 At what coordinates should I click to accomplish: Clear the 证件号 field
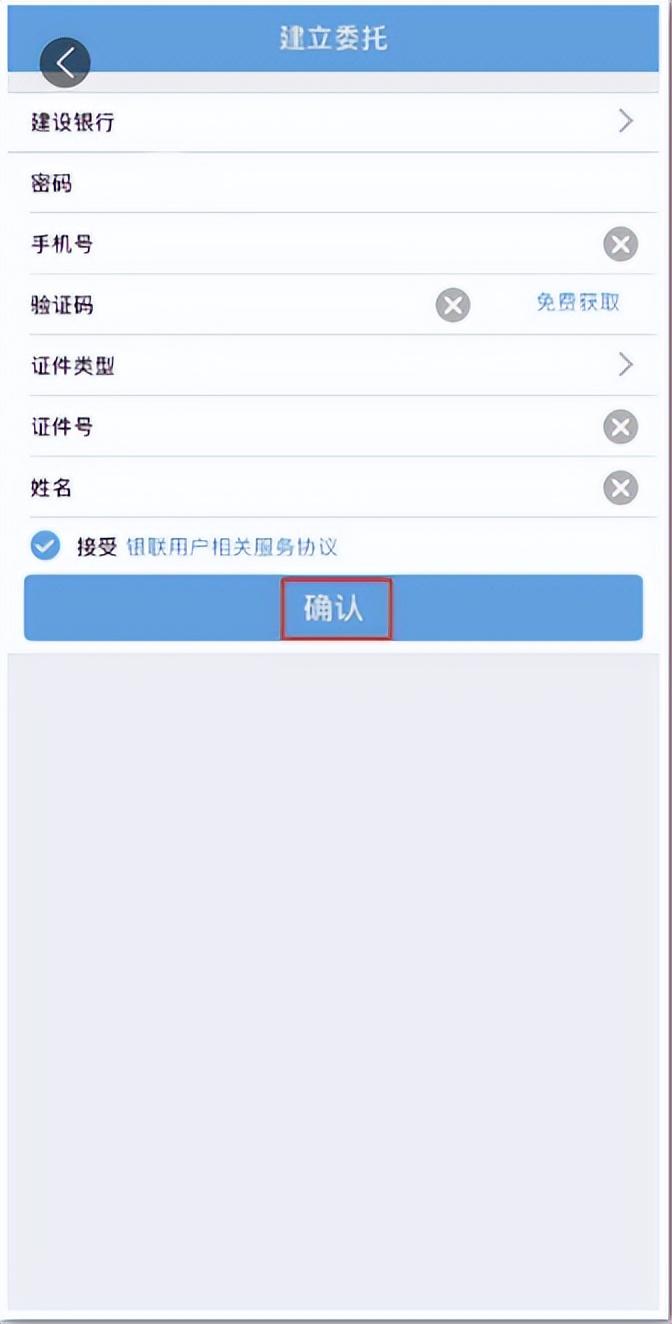pos(620,428)
